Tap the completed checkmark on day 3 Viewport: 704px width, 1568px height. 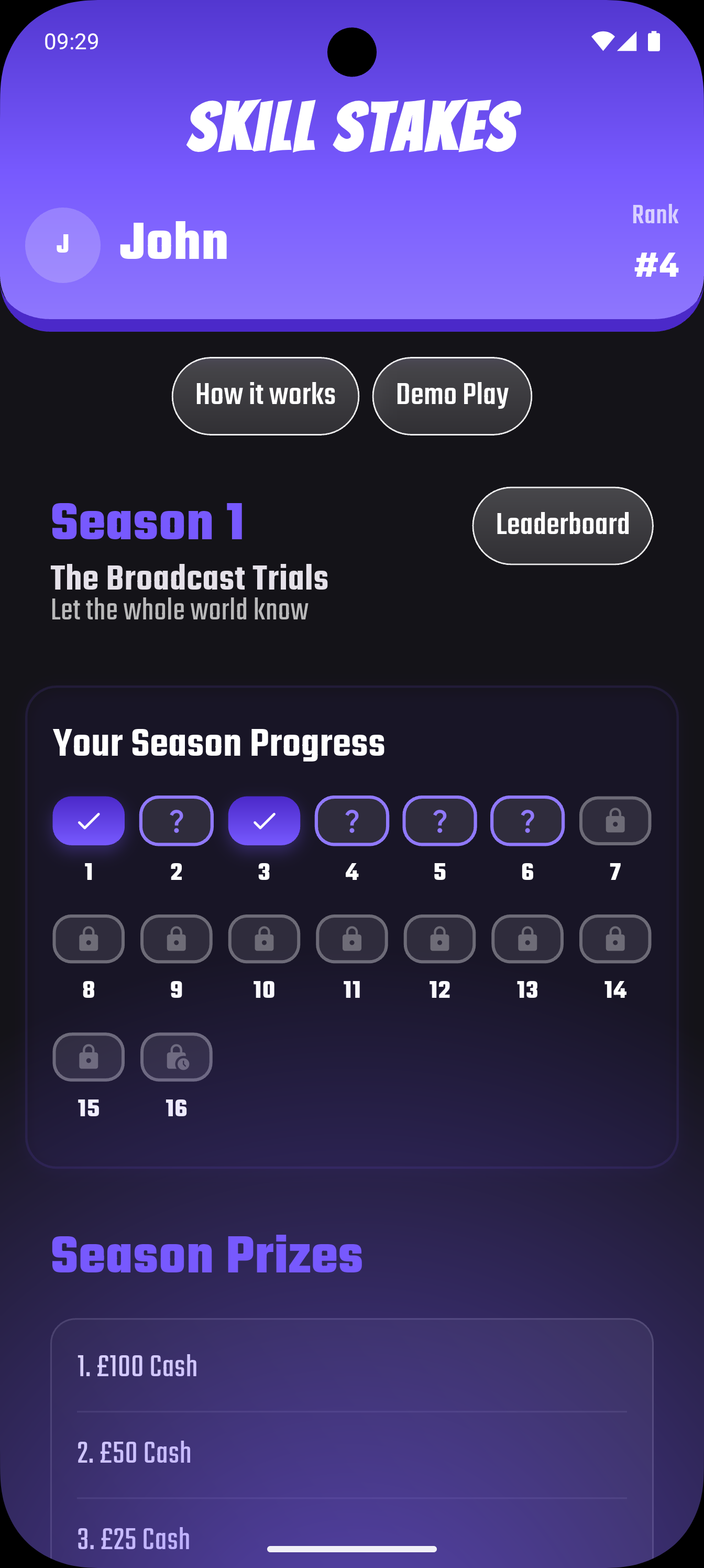point(263,821)
